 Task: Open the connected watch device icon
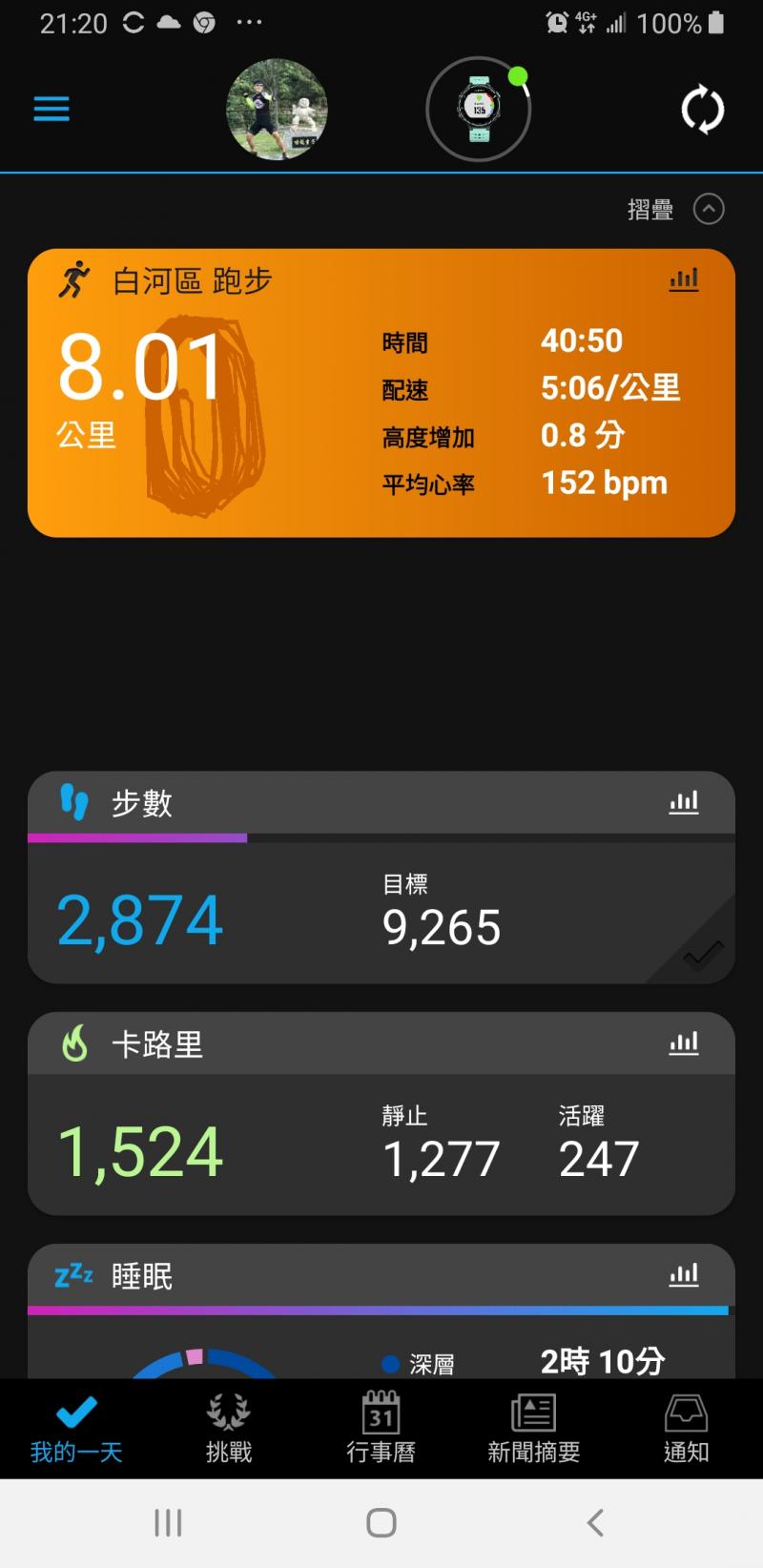[x=478, y=110]
